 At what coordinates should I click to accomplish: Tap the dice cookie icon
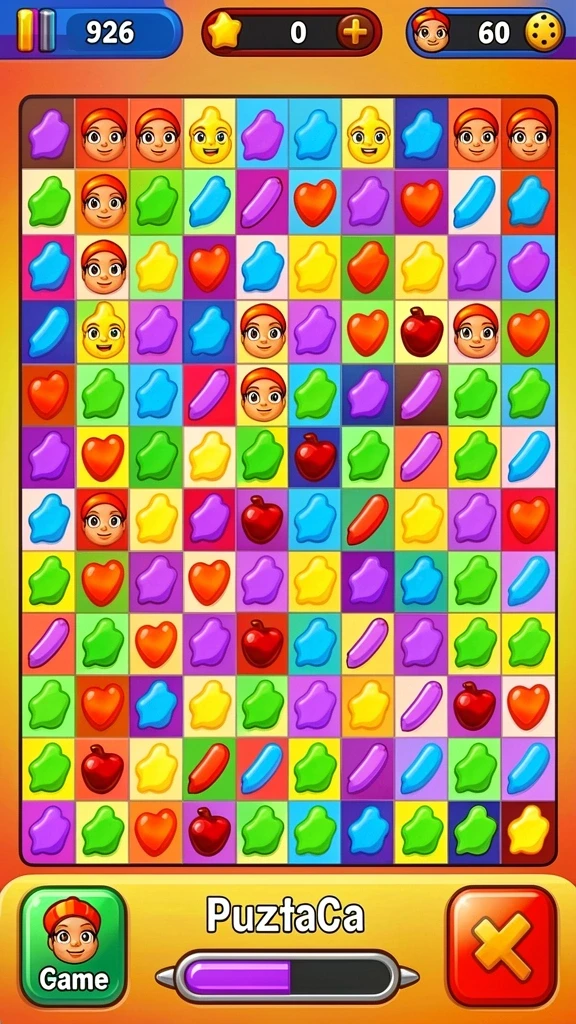544,32
